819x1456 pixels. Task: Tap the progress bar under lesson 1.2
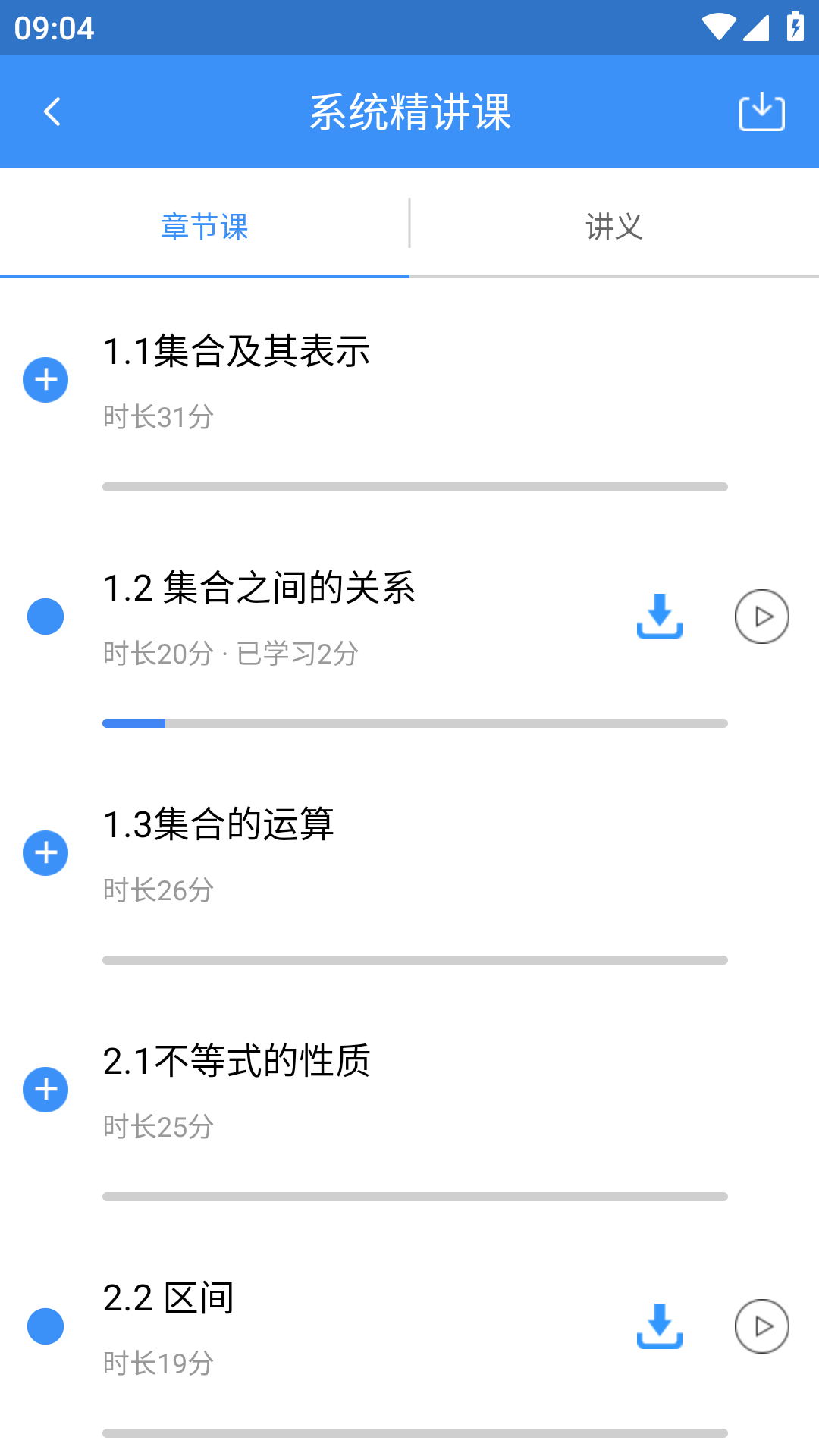(x=416, y=723)
